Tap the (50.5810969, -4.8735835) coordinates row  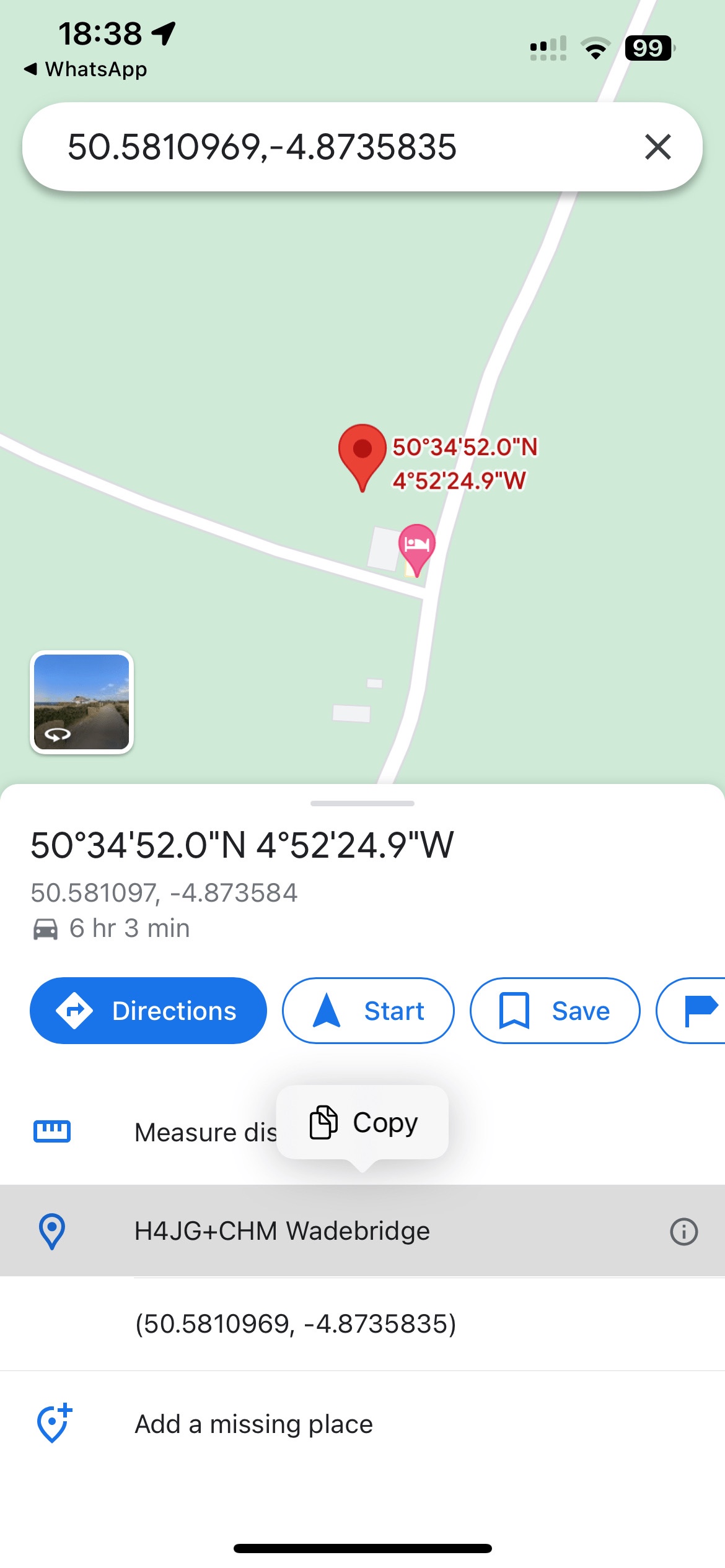click(296, 1323)
